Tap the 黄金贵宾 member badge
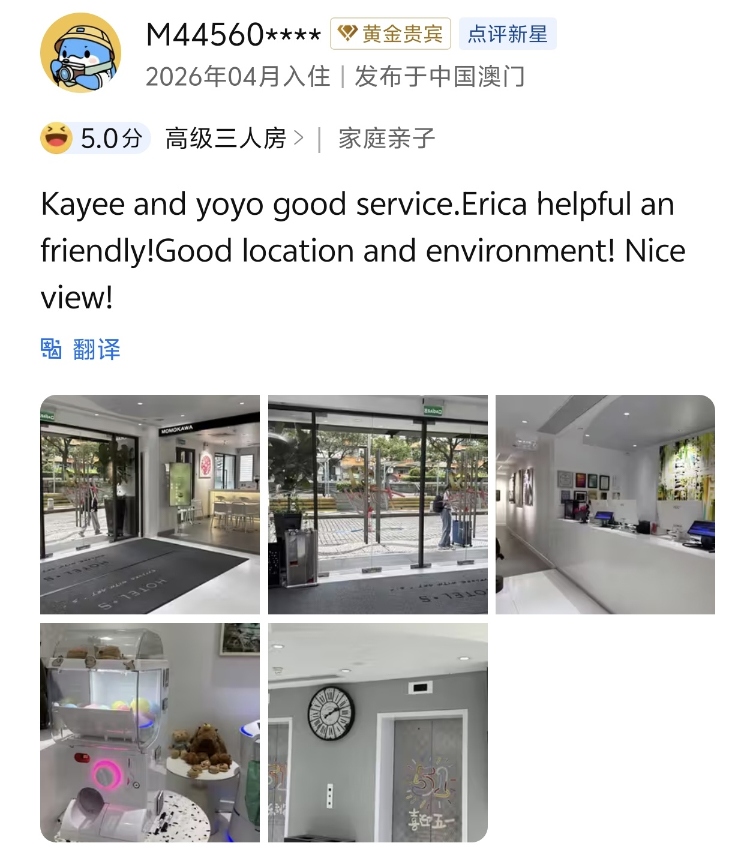Viewport: 756px width, 859px height. tap(391, 34)
